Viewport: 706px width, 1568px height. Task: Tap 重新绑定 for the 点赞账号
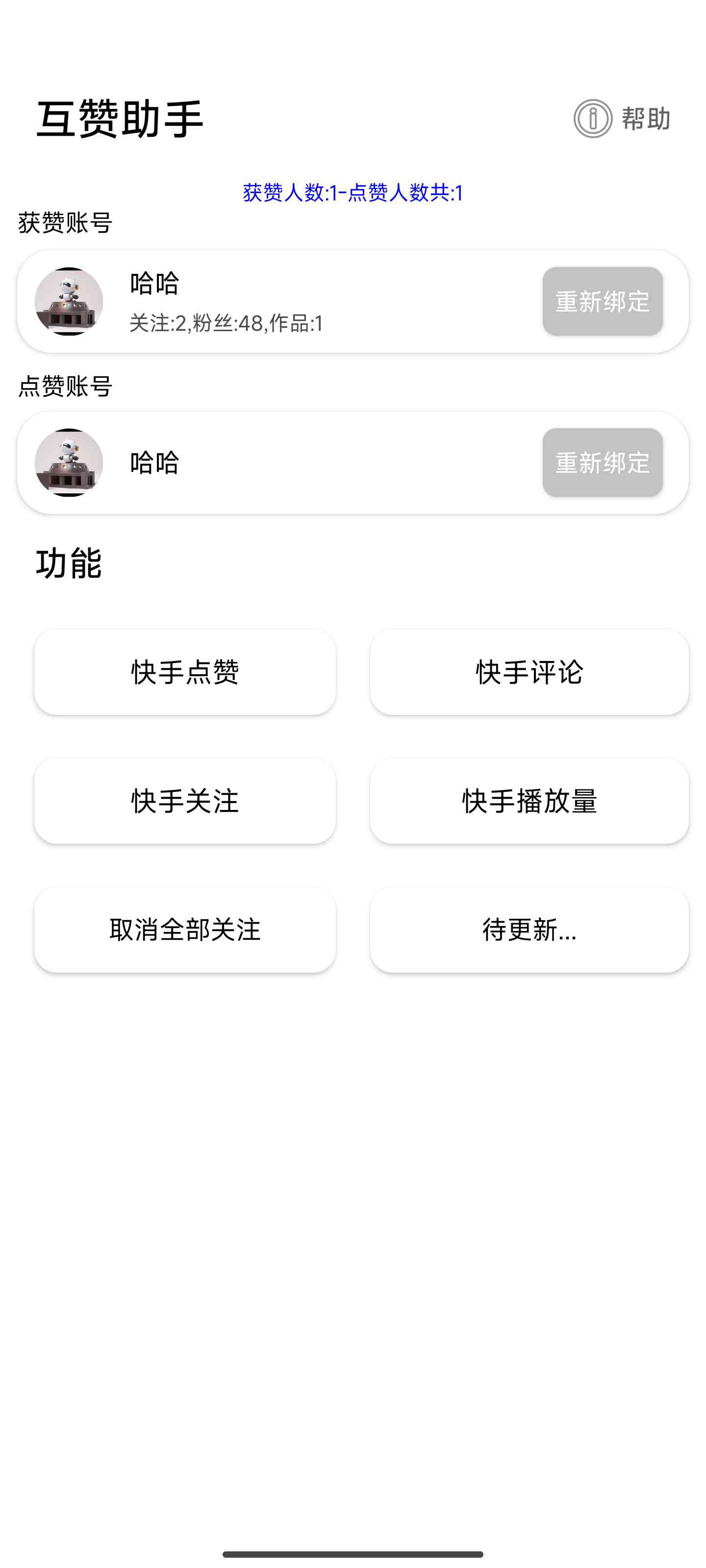click(602, 463)
